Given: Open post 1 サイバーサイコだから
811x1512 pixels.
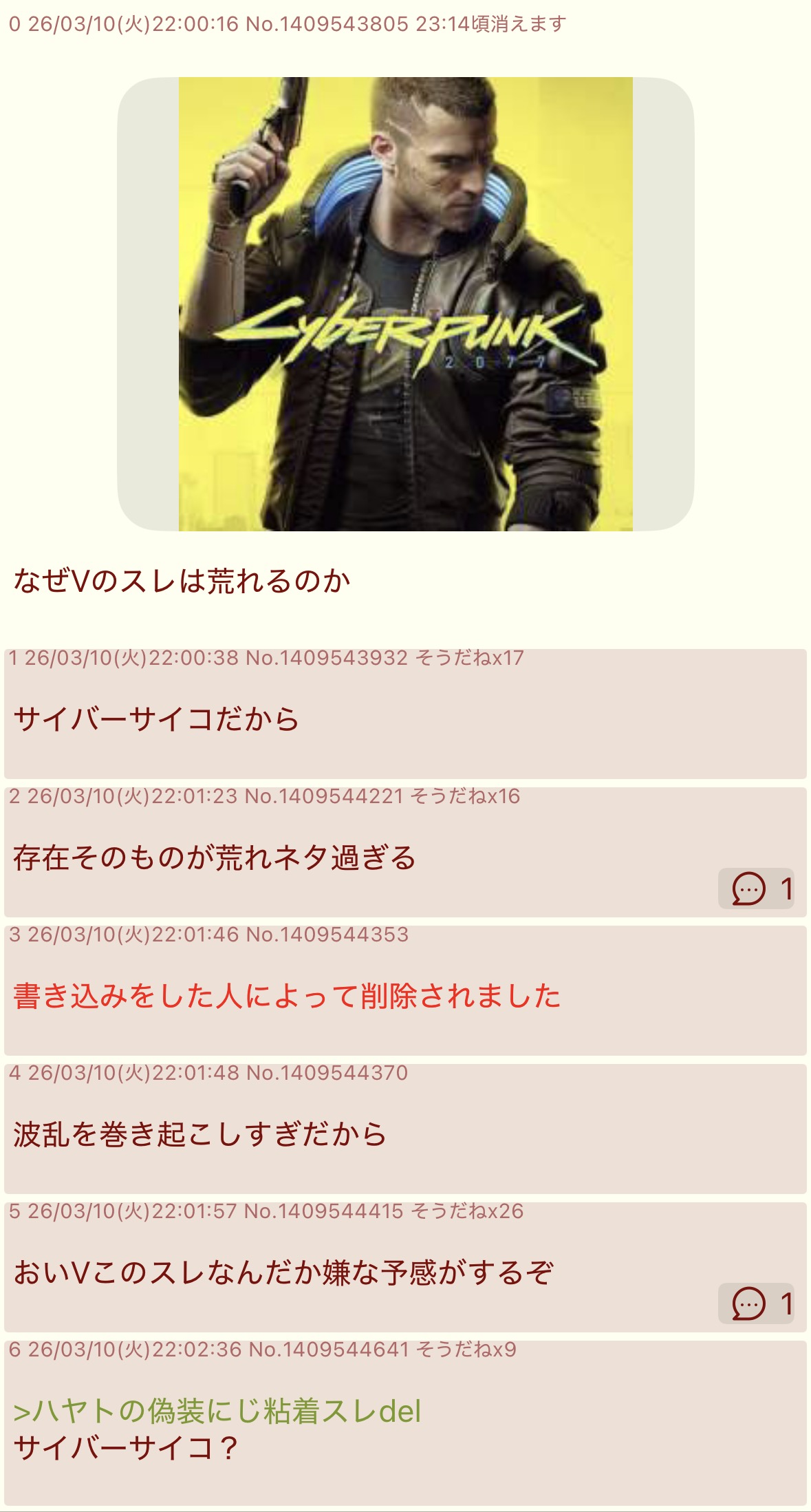Looking at the screenshot, I should (157, 719).
